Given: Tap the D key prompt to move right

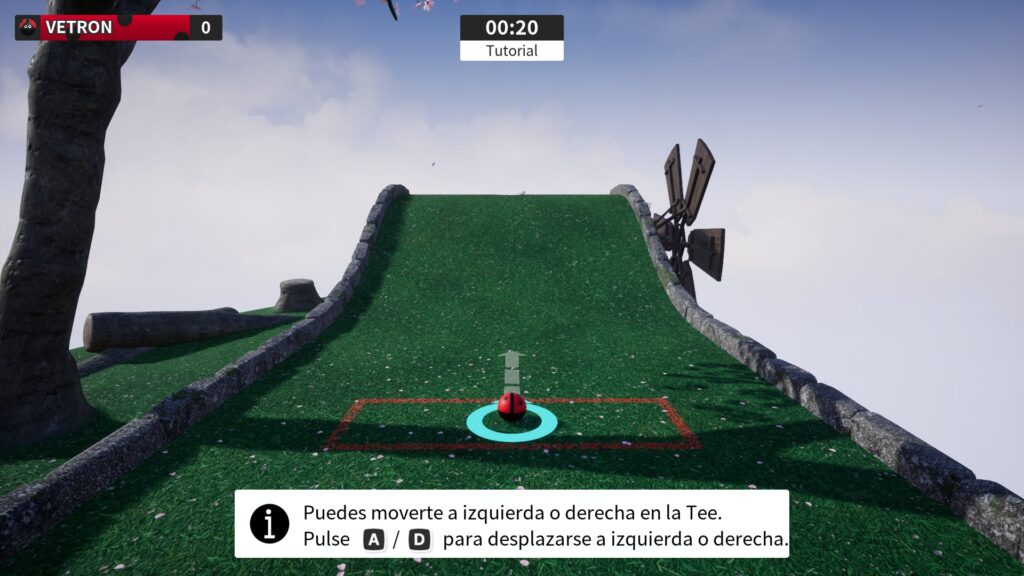Looking at the screenshot, I should tap(419, 540).
